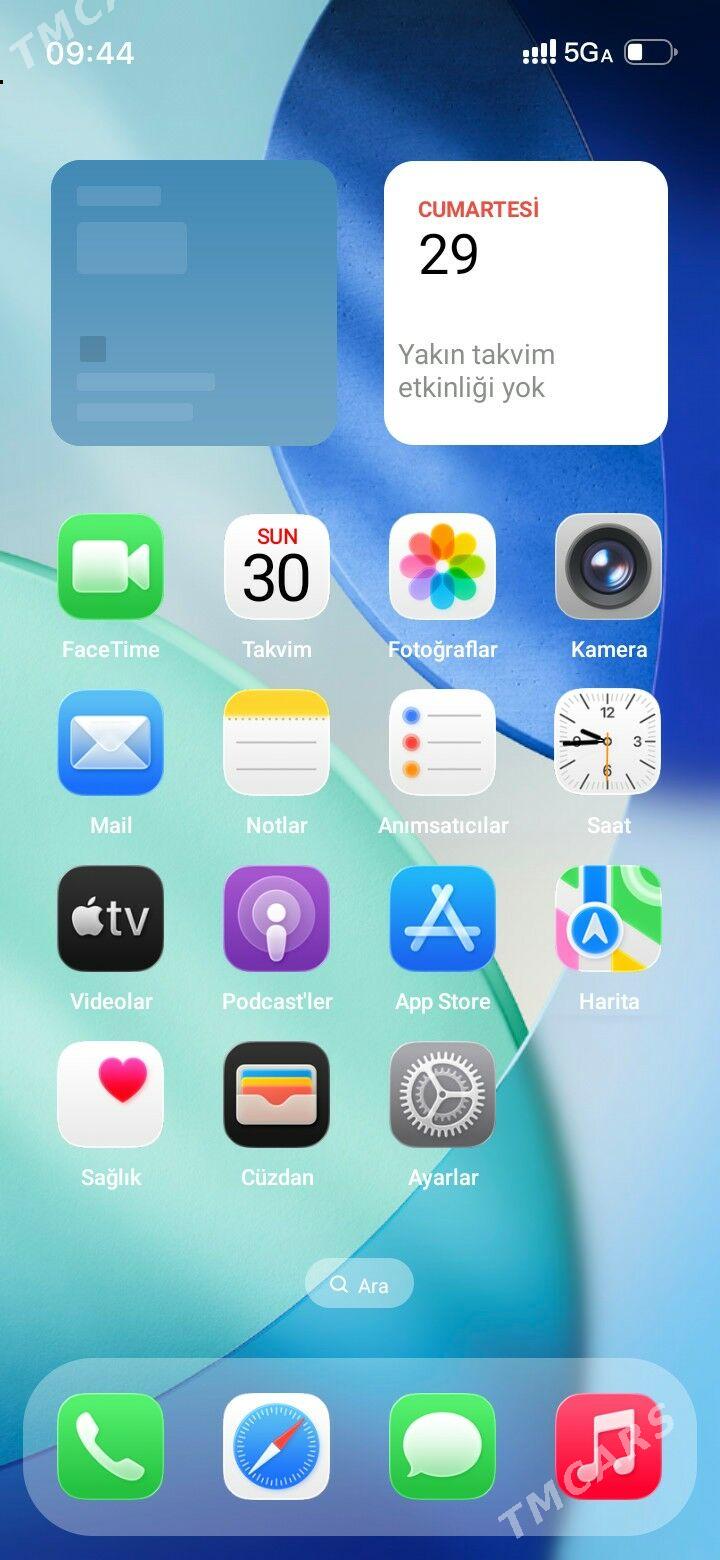Screen dimensions: 720x1560
Task: Open the Sağlık health app
Action: point(110,1095)
